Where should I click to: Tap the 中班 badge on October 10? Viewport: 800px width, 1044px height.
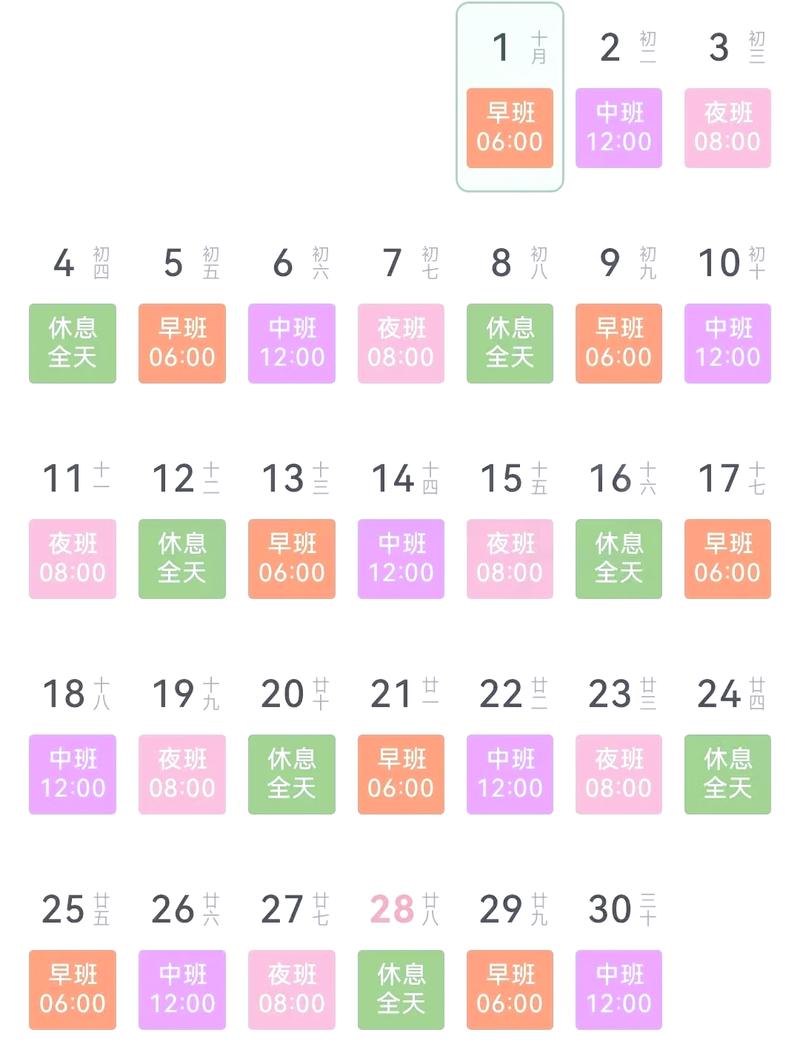click(728, 344)
